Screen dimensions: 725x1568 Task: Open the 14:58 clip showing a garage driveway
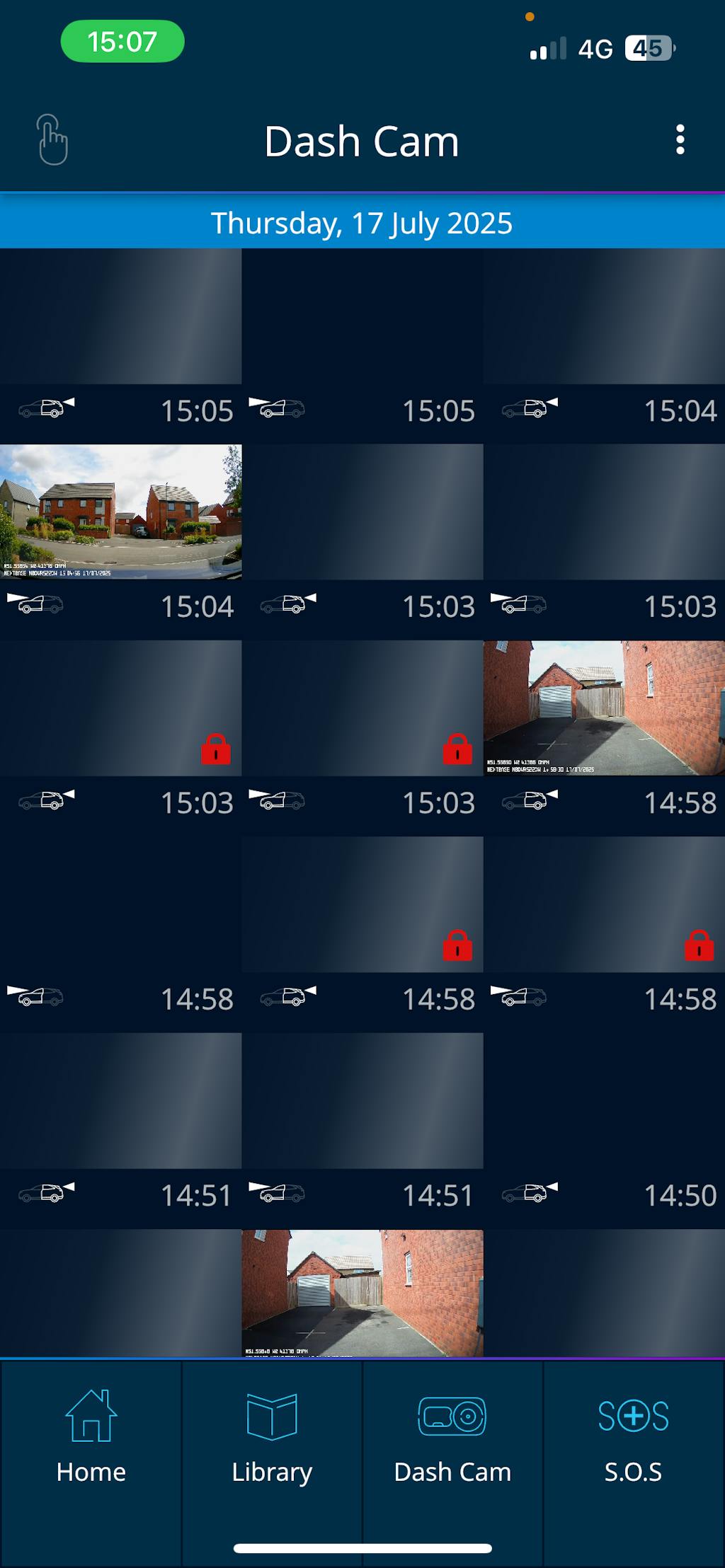coord(604,708)
